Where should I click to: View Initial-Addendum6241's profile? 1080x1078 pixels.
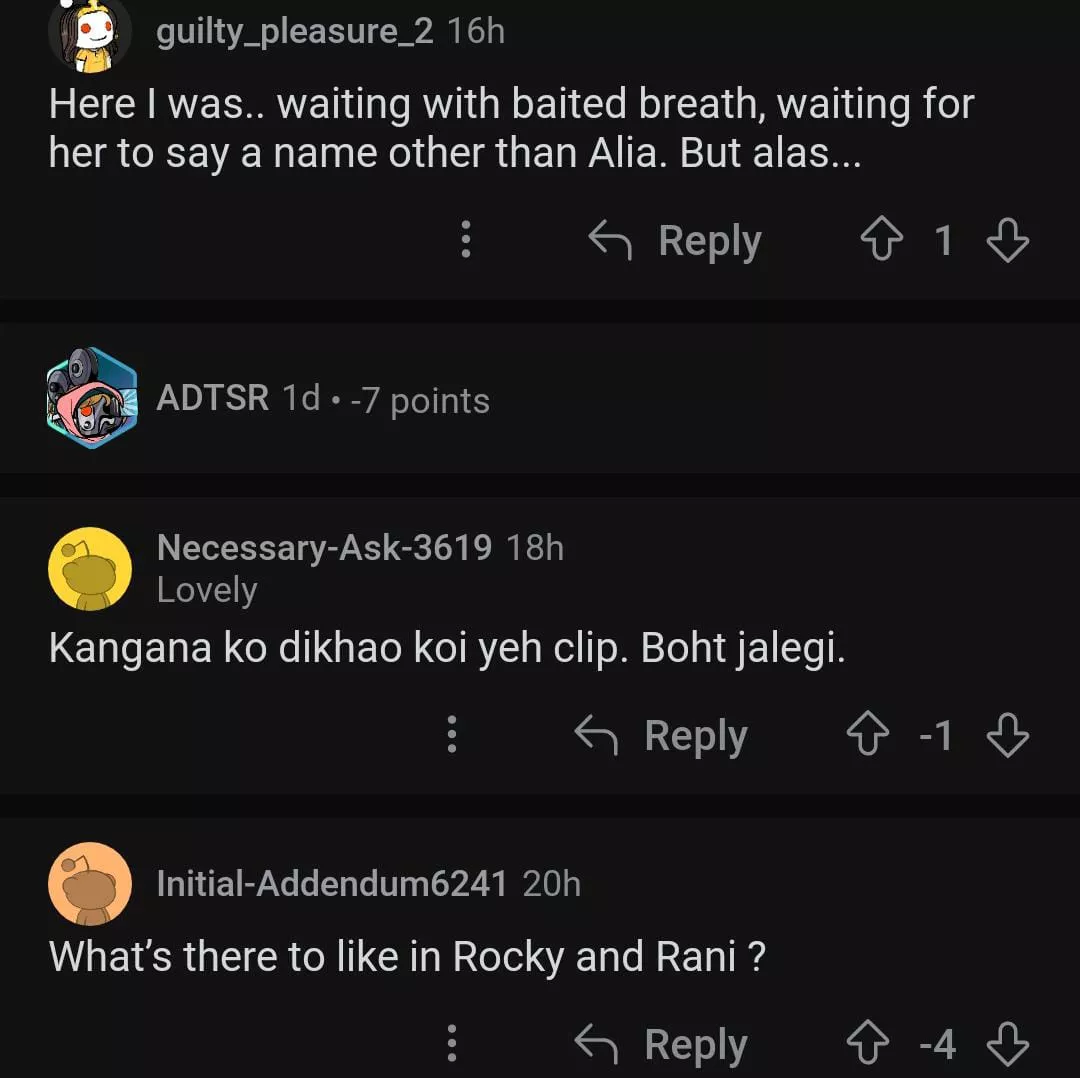coord(332,883)
